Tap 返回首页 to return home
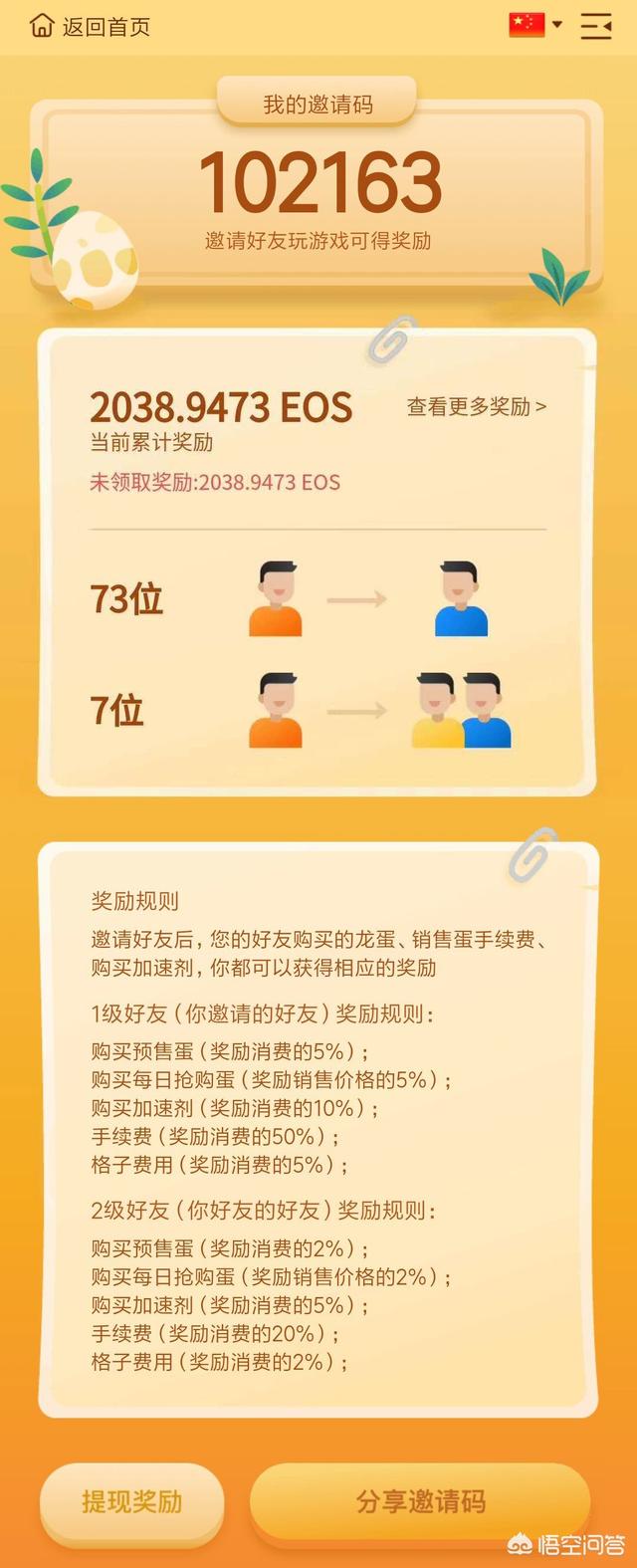The height and width of the screenshot is (1568, 637). point(91,27)
